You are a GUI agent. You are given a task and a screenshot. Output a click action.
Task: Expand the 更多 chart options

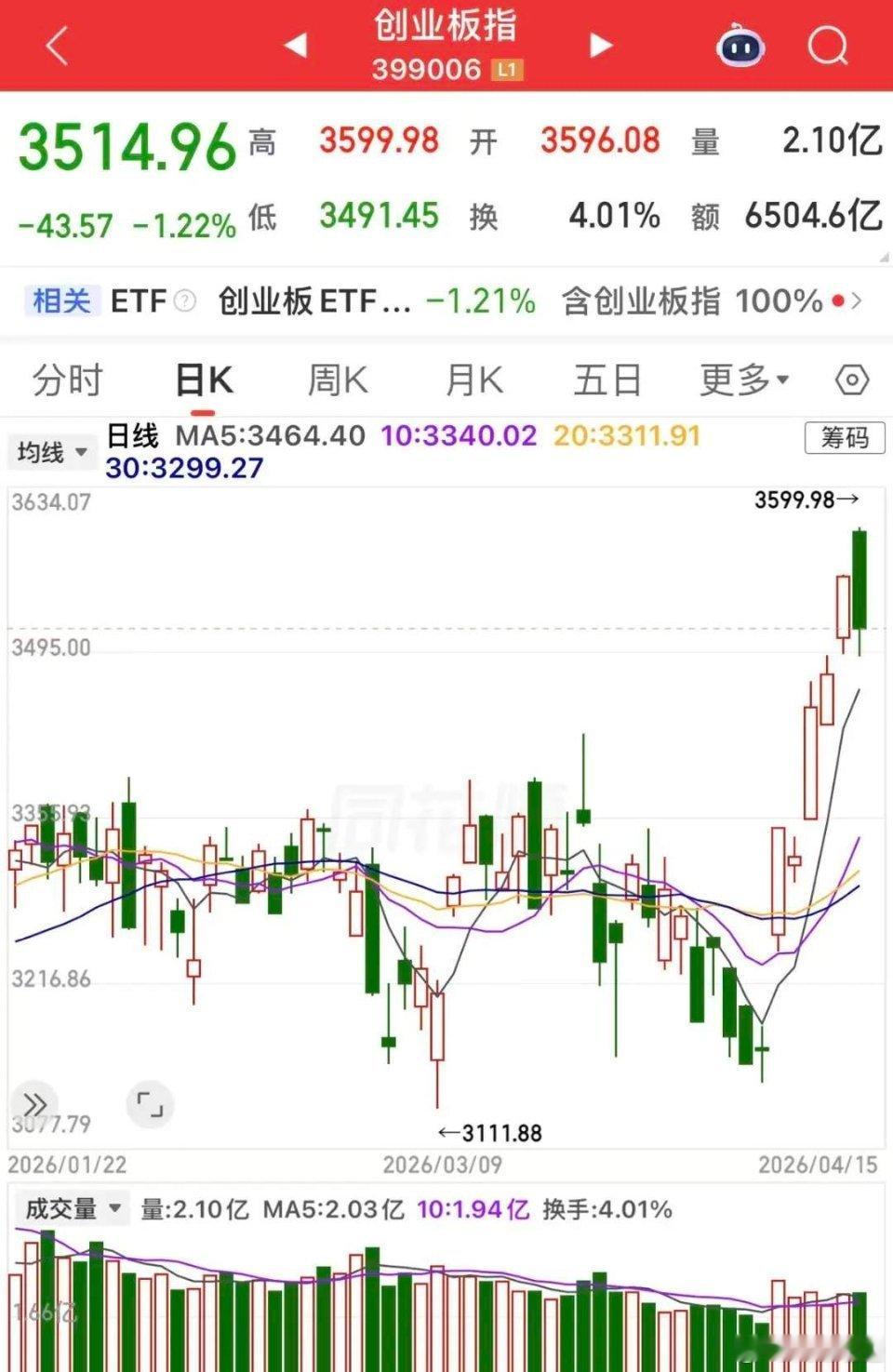744,380
